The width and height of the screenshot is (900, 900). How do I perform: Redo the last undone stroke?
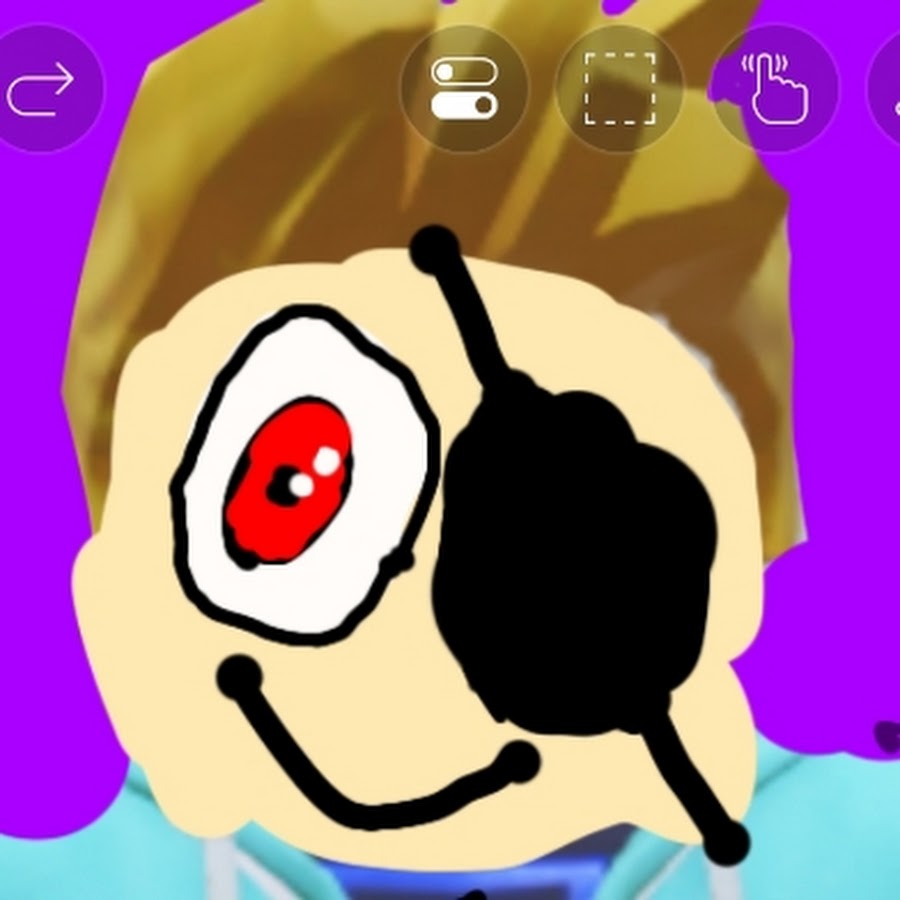pyautogui.click(x=42, y=90)
